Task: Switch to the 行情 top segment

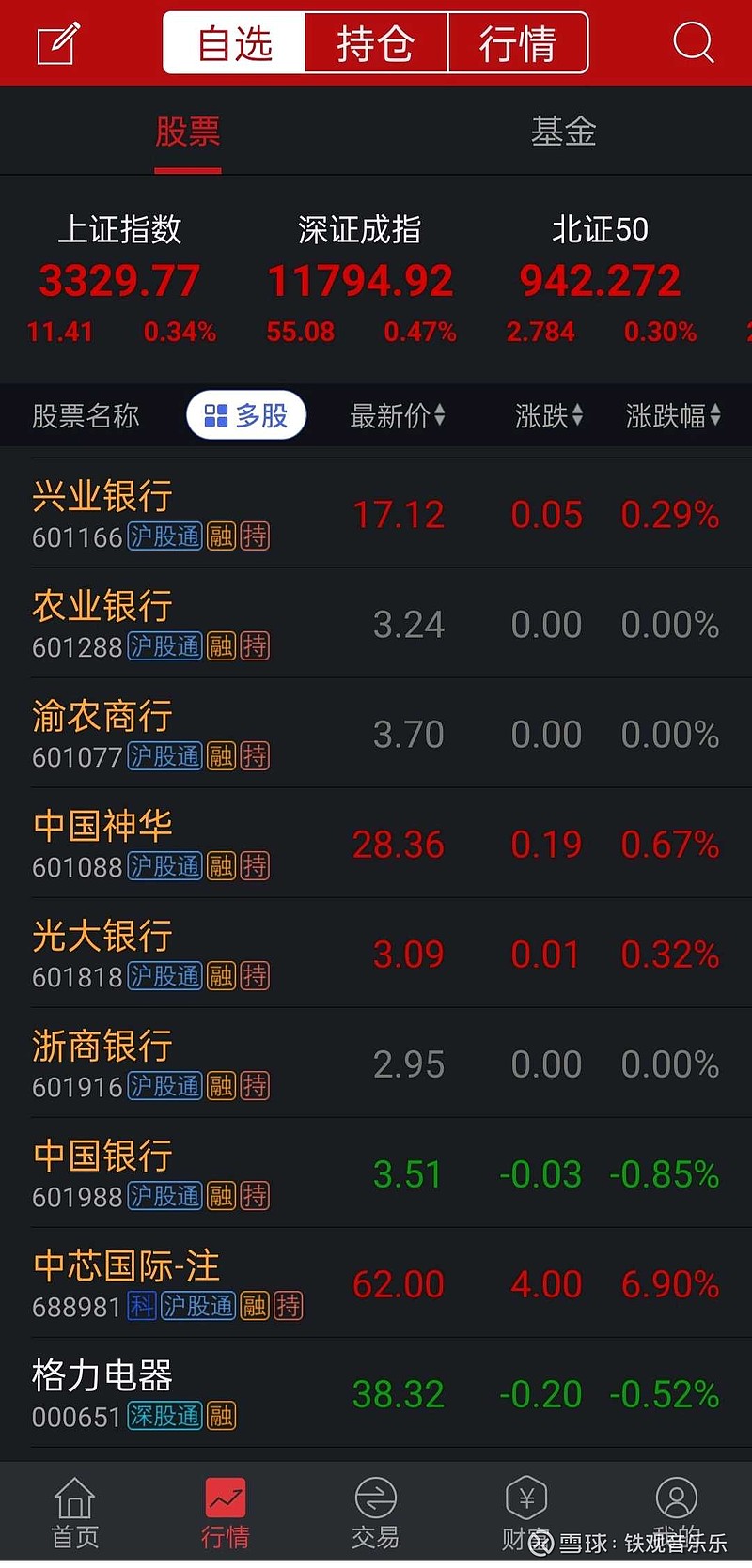Action: [x=518, y=43]
